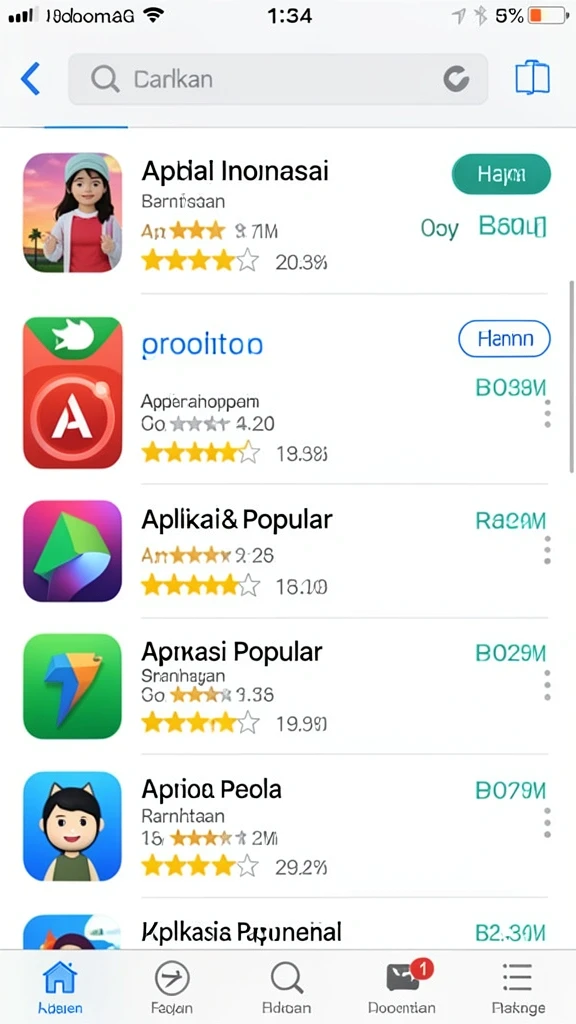The width and height of the screenshot is (576, 1024).
Task: Open the Aplikai& Popular app listing
Action: click(x=285, y=551)
